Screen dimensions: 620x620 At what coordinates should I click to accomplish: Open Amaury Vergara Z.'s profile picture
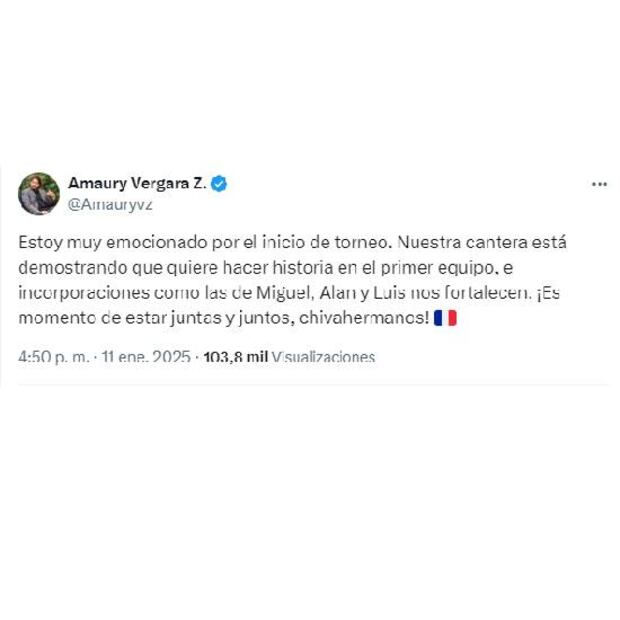39,193
